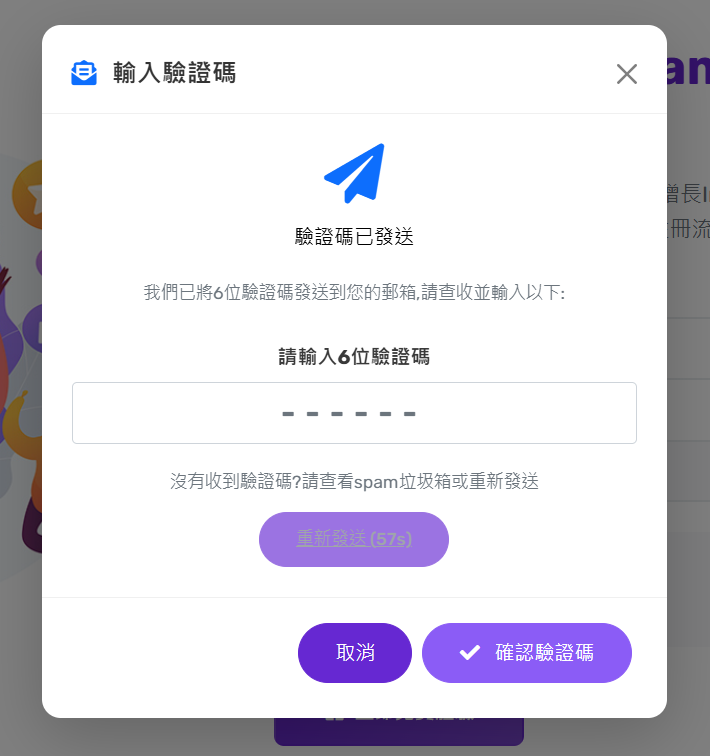710x756 pixels.
Task: Tap the 重新發送 resend button
Action: click(354, 539)
